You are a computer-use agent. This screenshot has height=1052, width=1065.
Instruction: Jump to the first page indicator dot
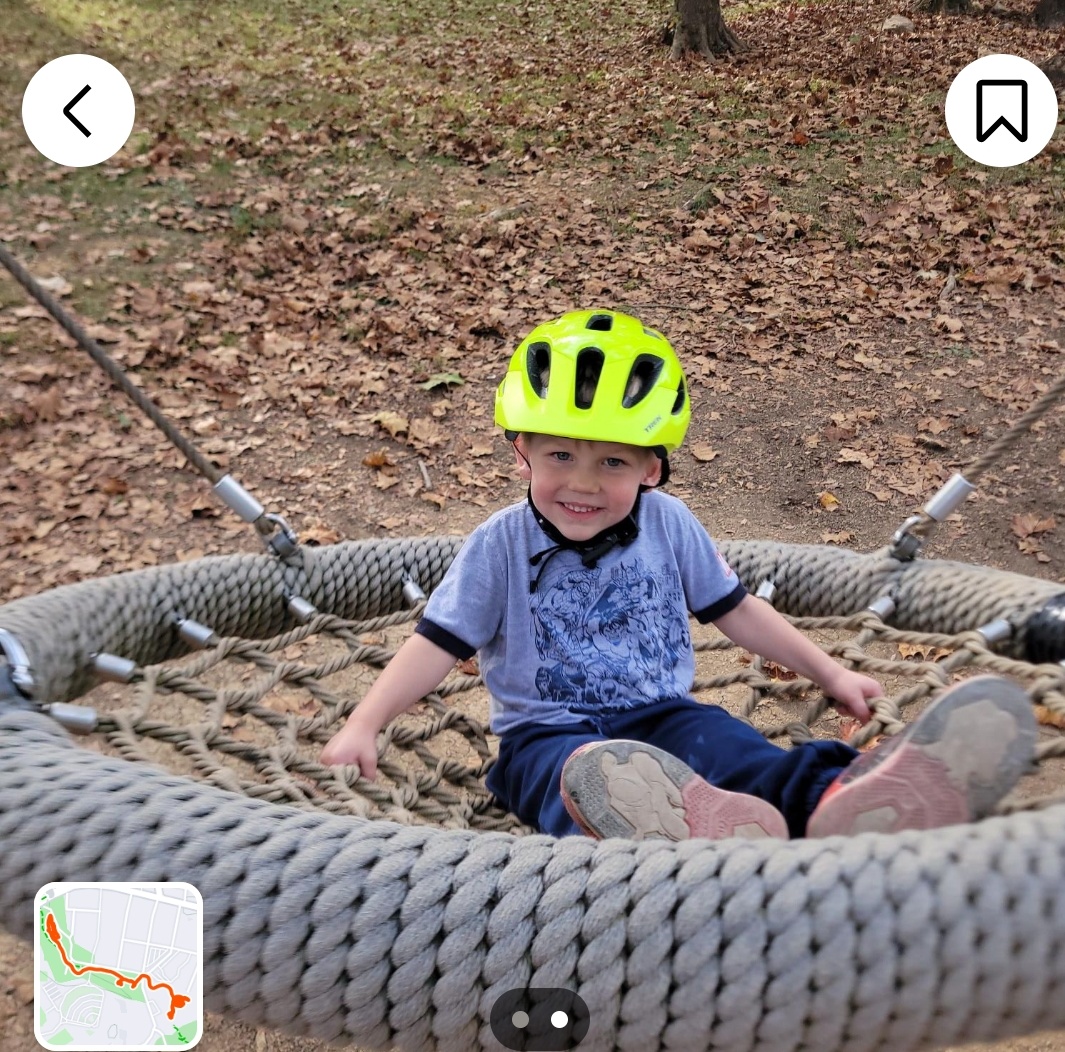point(521,1019)
